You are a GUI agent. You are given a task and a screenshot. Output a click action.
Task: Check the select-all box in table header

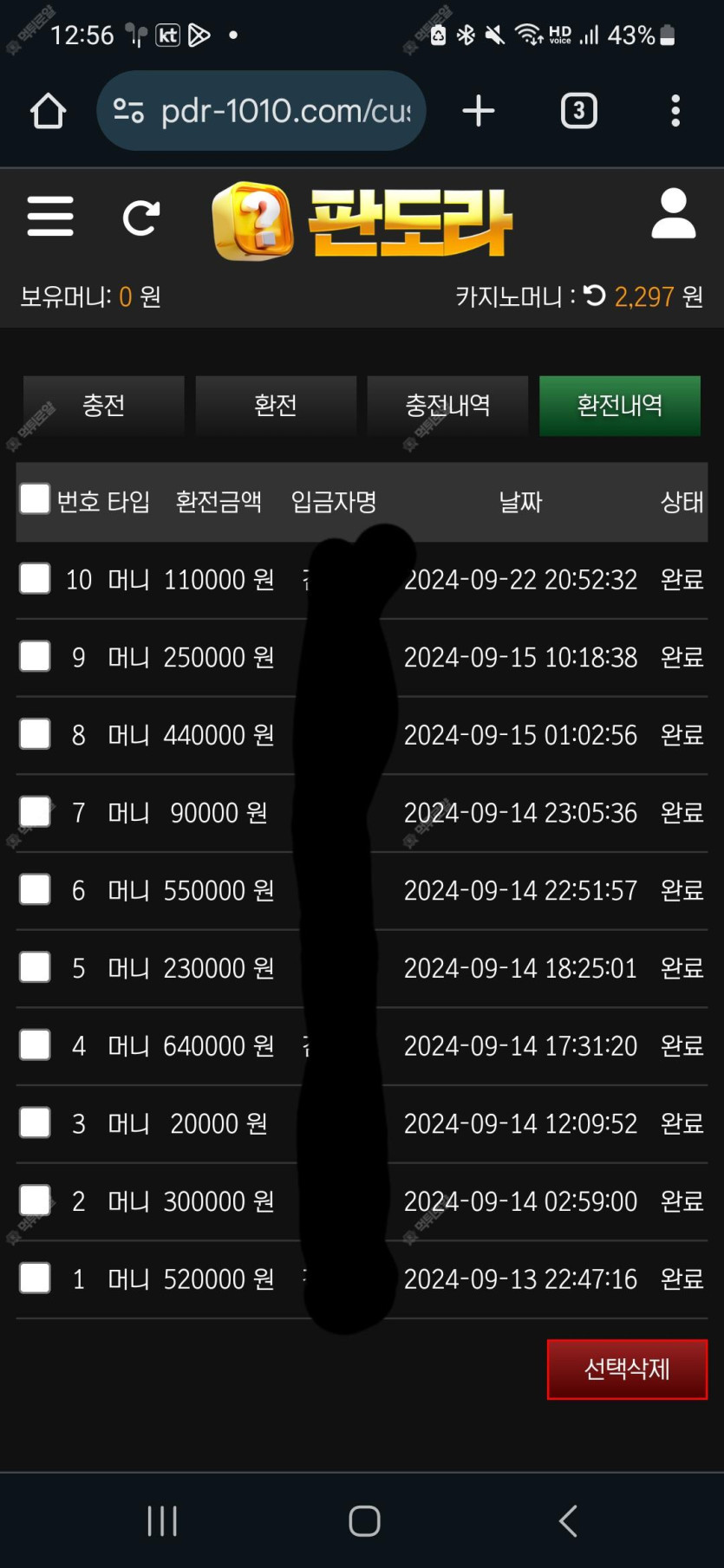35,499
